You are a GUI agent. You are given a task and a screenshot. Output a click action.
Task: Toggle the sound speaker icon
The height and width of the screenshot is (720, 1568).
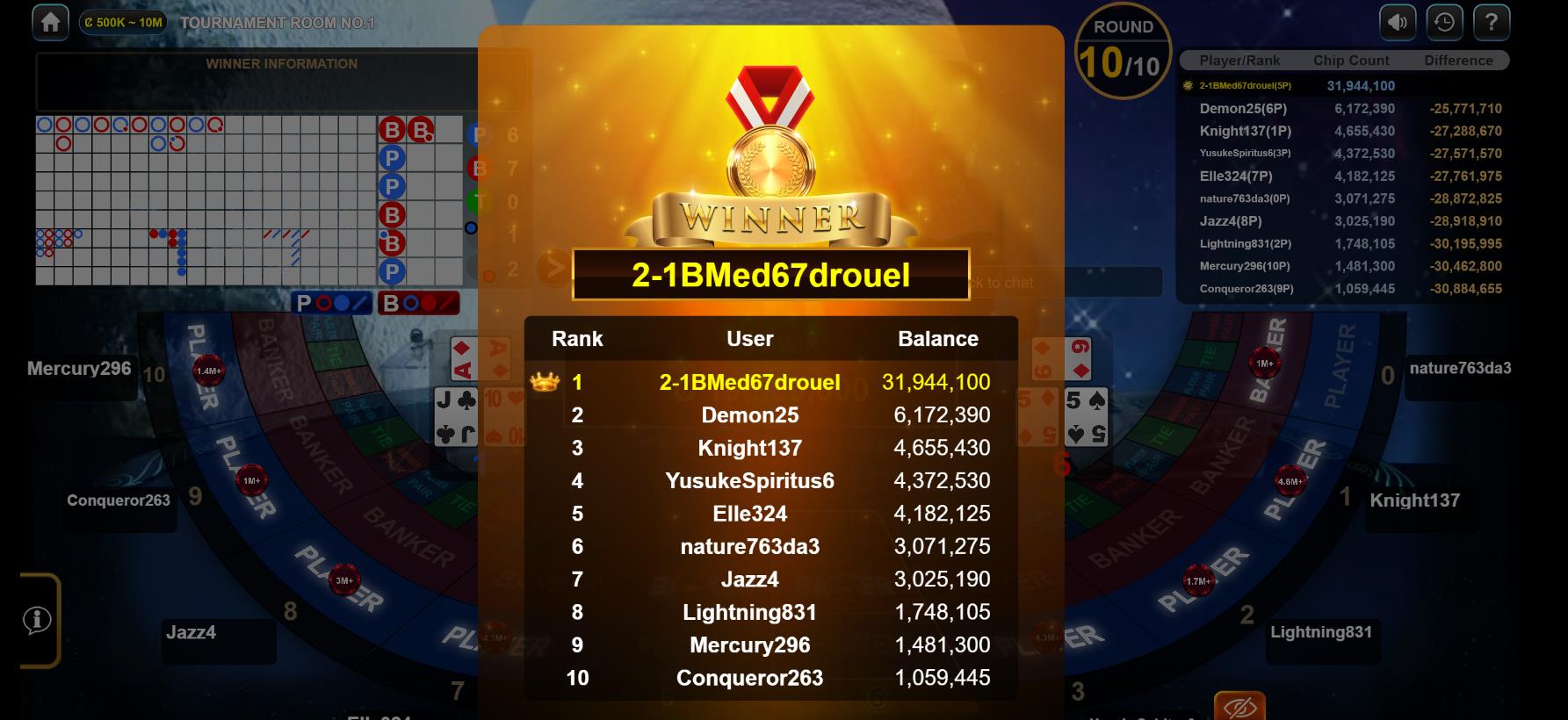click(x=1398, y=22)
